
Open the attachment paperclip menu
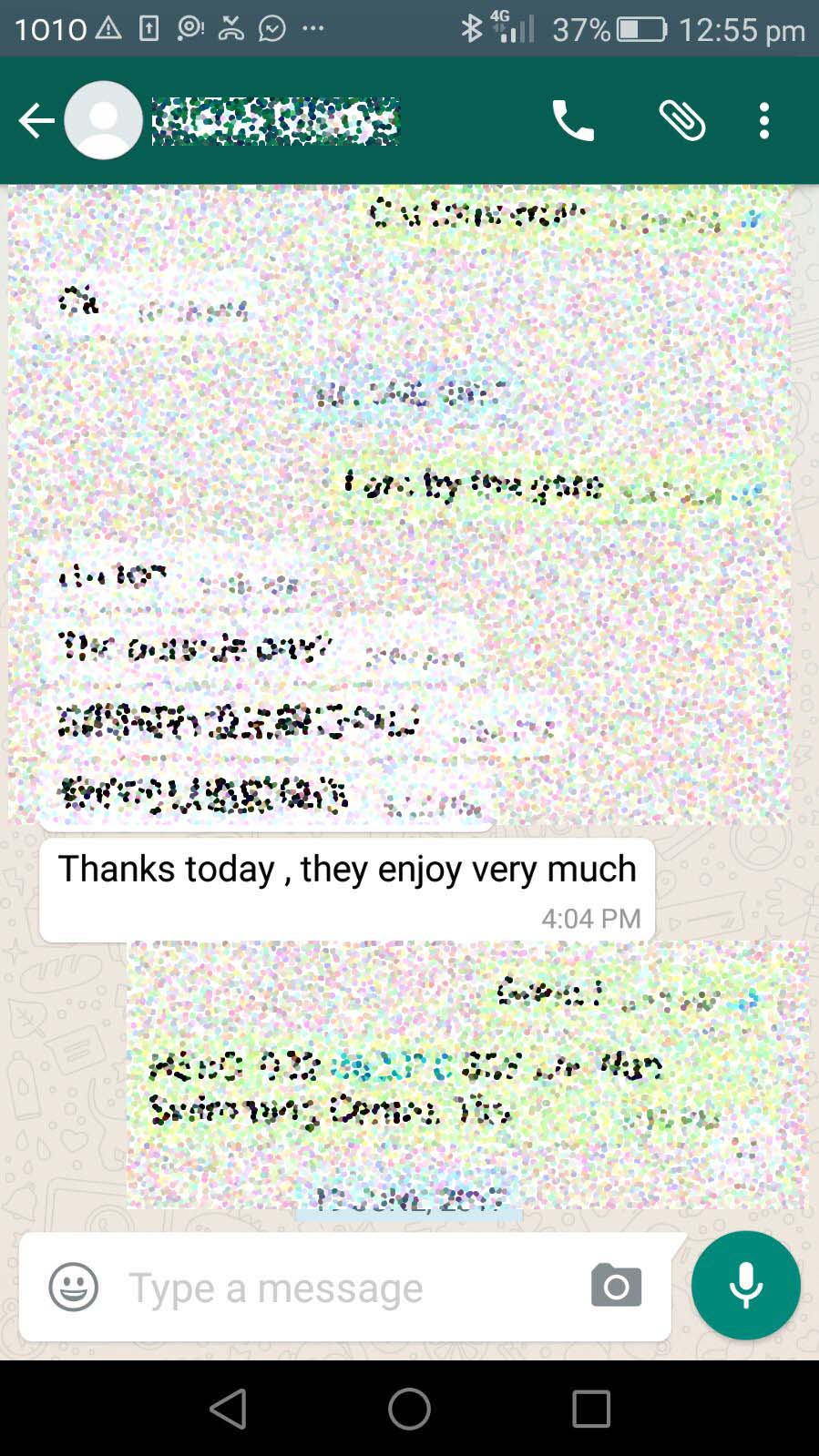681,120
